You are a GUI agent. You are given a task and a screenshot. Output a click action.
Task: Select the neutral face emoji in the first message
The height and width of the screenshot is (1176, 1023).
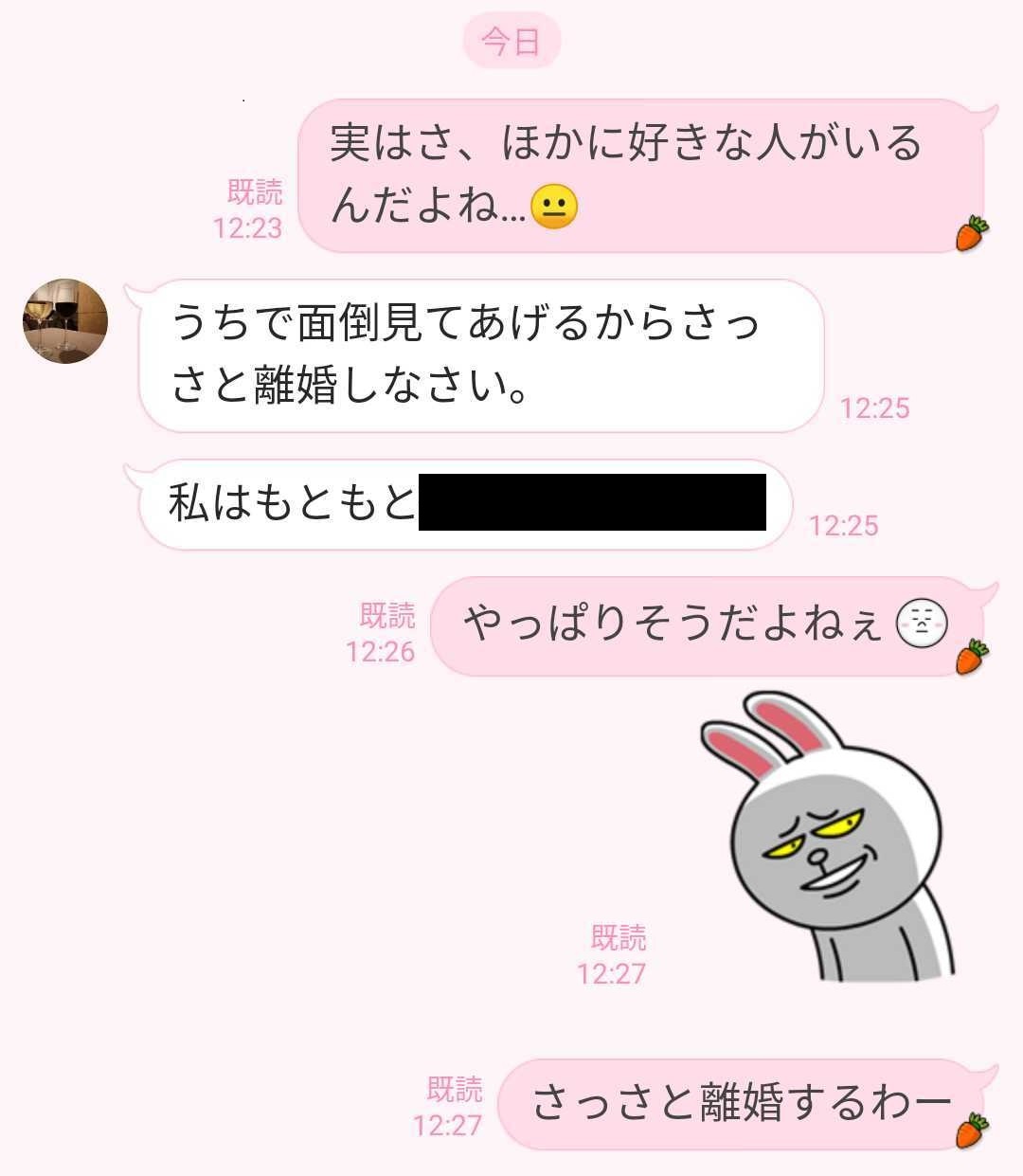click(554, 206)
